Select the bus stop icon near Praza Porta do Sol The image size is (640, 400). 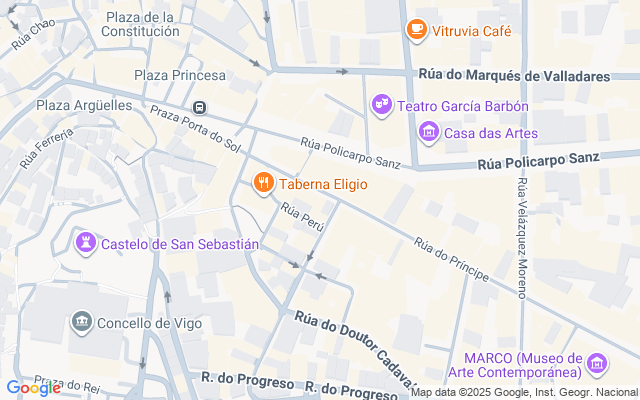pos(199,107)
